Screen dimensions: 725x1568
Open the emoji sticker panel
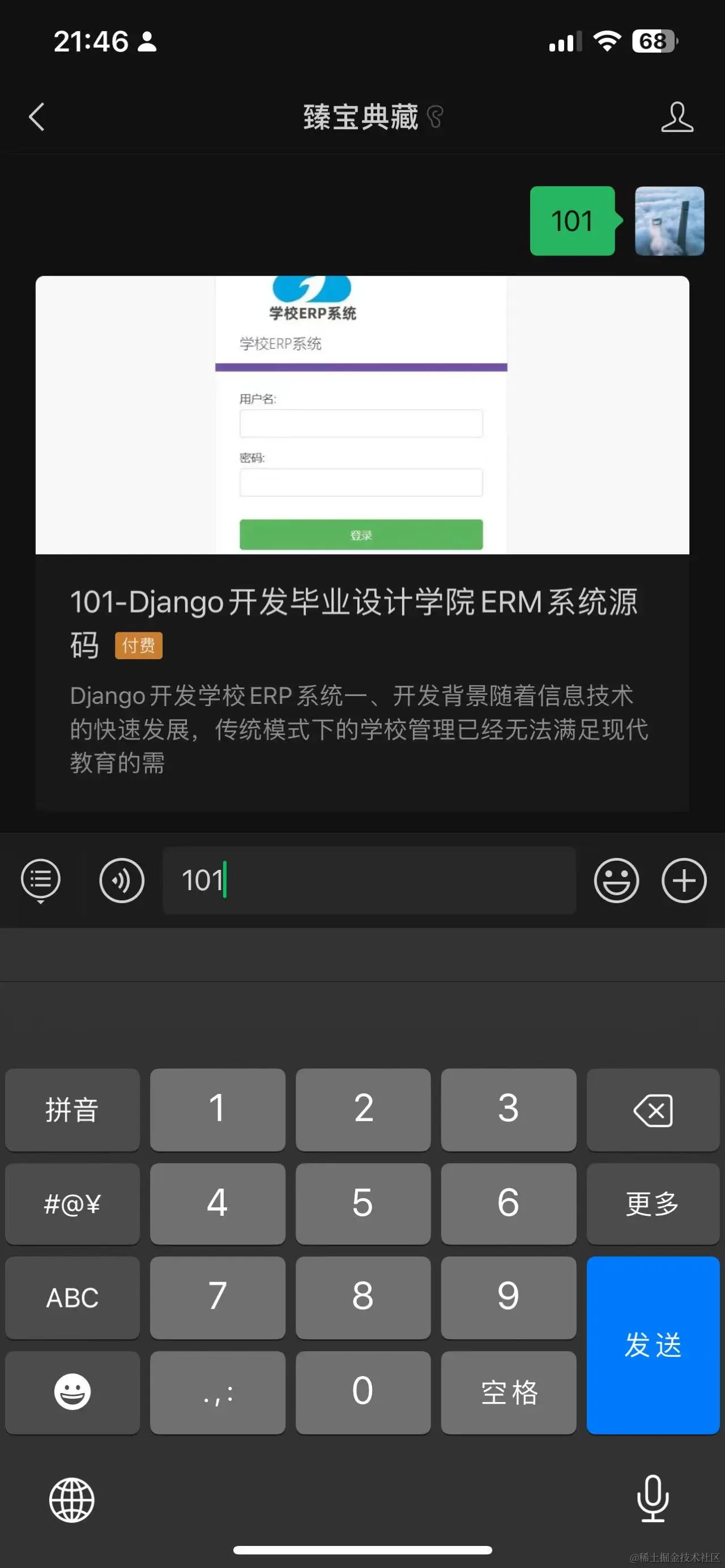(616, 879)
